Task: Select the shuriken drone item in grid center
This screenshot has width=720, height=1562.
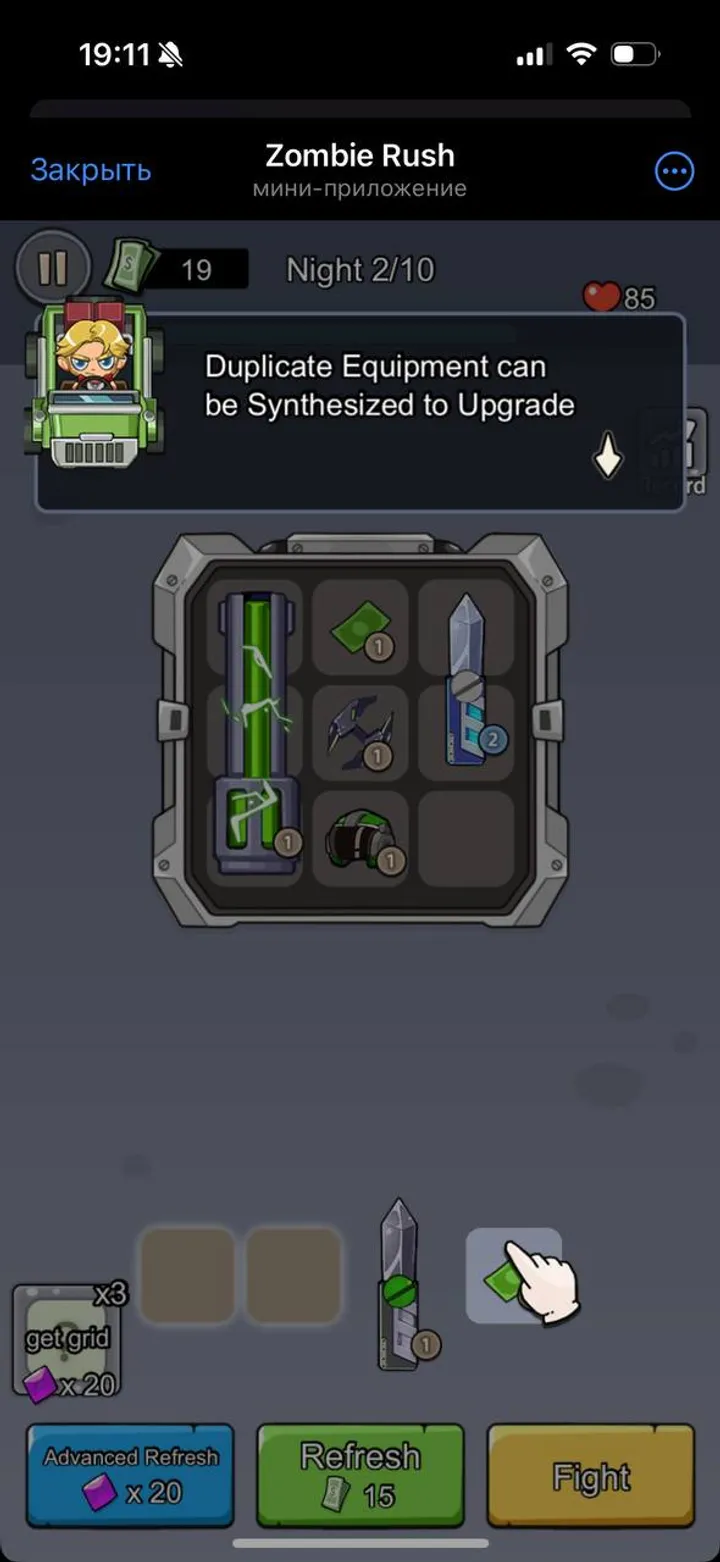Action: [360, 735]
